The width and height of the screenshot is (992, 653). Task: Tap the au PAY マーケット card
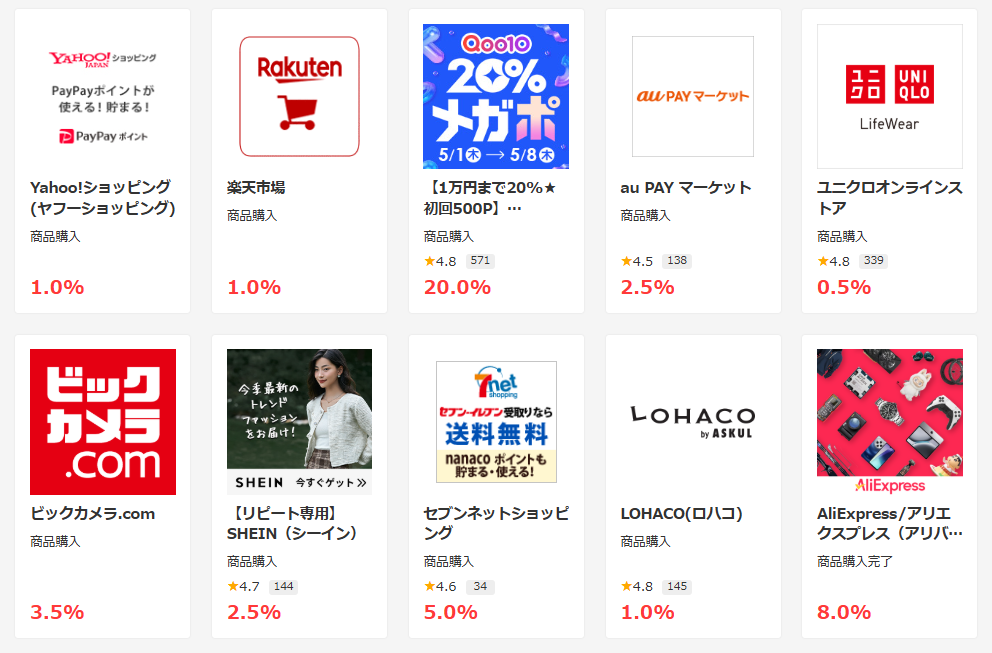[693, 160]
